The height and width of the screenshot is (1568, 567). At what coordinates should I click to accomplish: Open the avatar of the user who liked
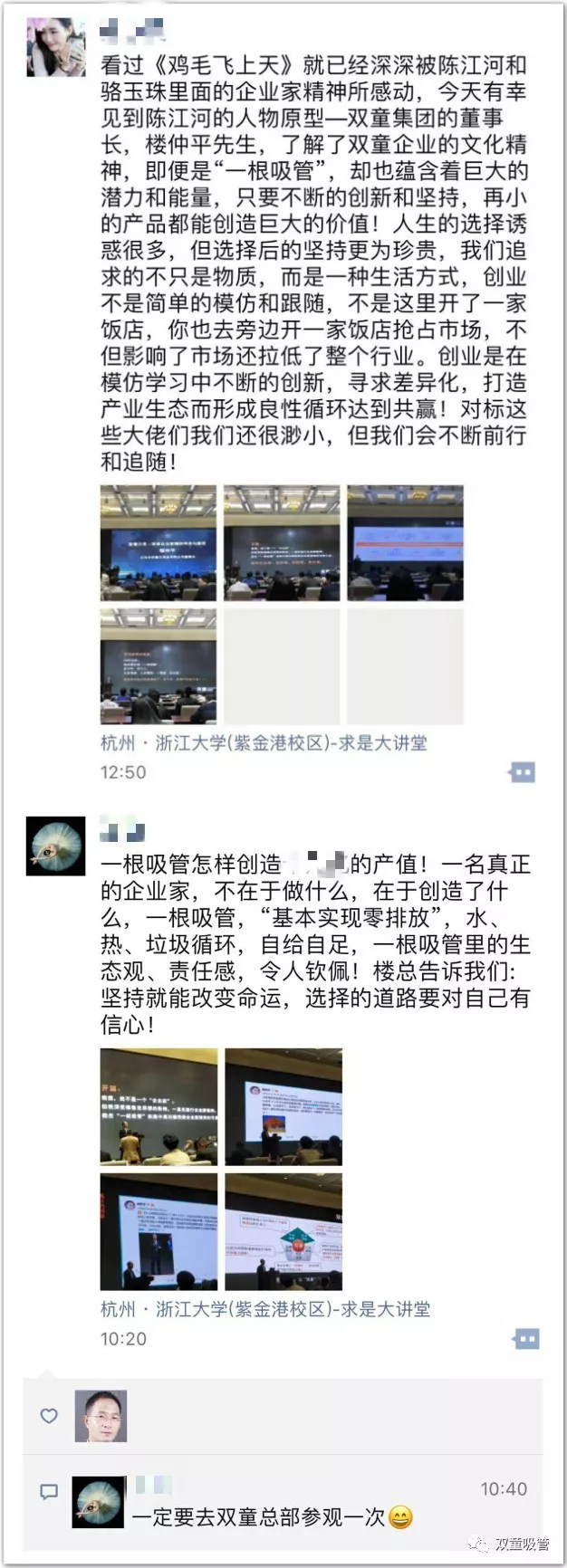pos(100,1416)
